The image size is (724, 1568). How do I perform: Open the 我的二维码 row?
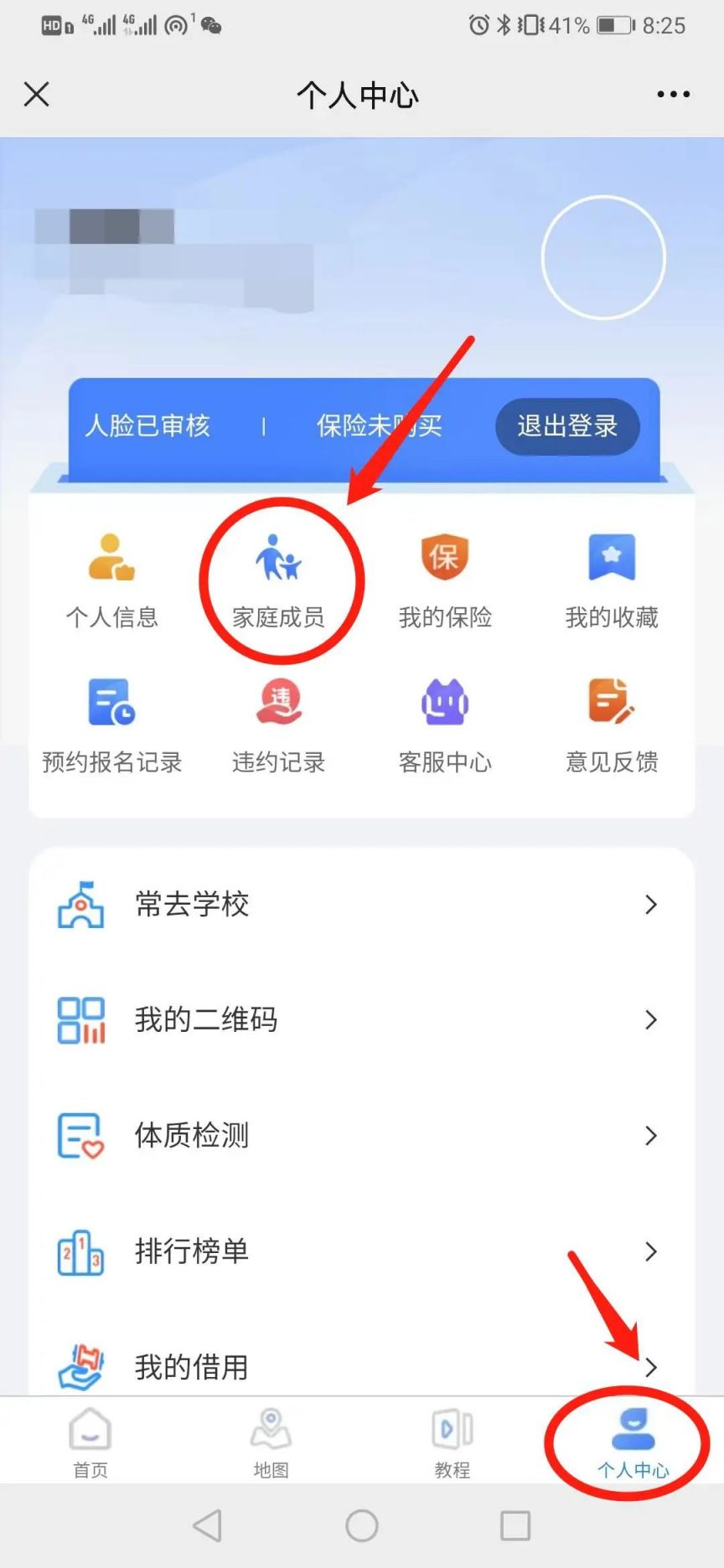point(362,1020)
